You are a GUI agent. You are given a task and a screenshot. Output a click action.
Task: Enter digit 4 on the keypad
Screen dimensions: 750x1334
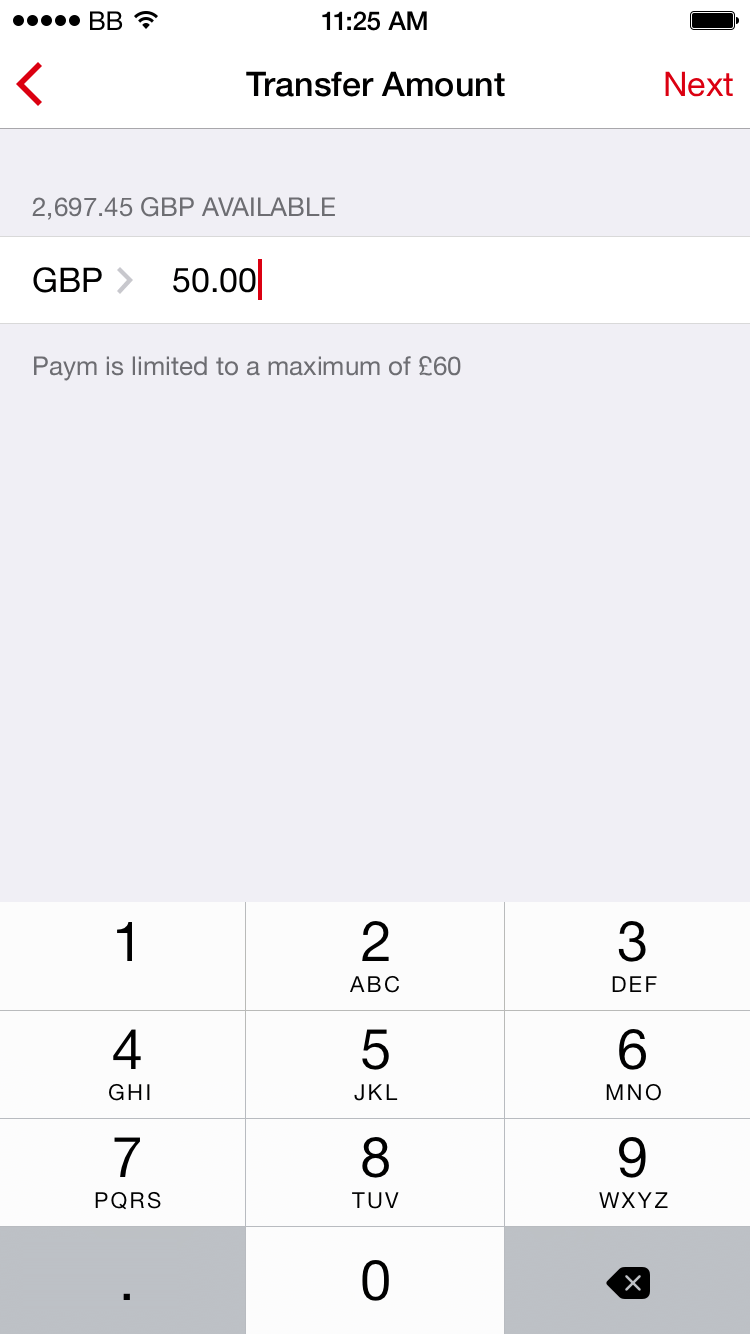coord(124,1064)
